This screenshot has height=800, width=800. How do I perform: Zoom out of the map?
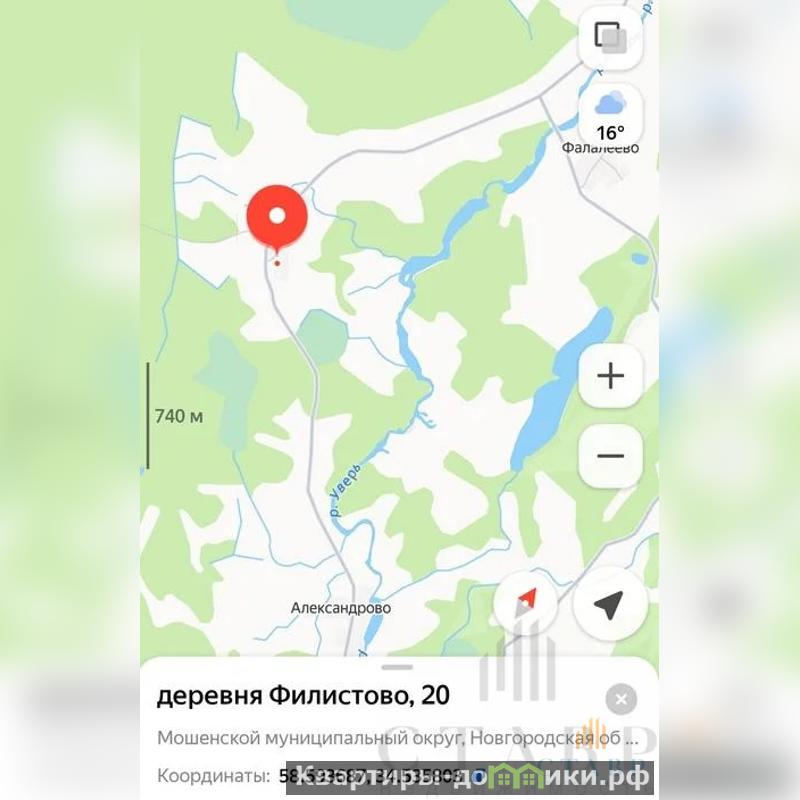[x=610, y=456]
